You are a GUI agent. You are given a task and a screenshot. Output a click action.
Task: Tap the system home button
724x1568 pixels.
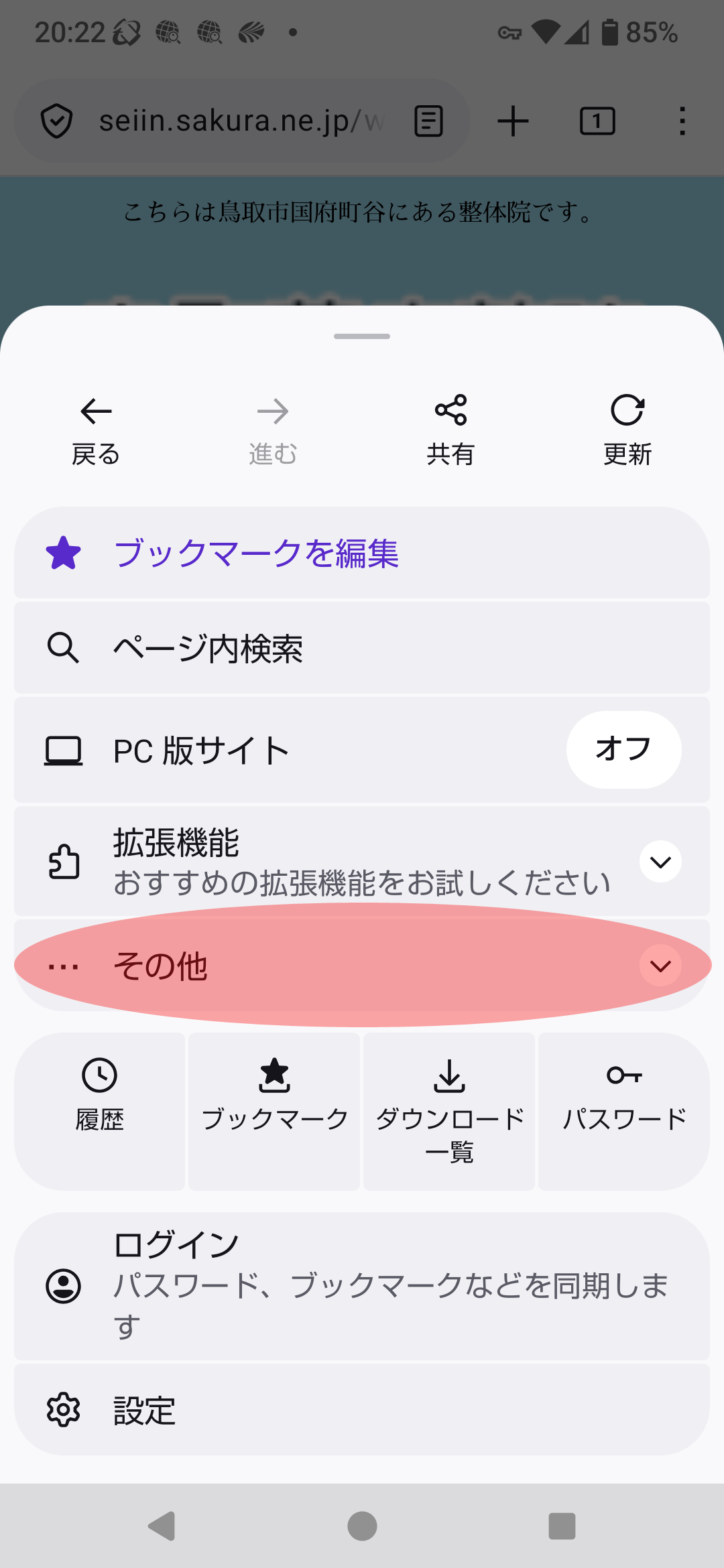(362, 1526)
